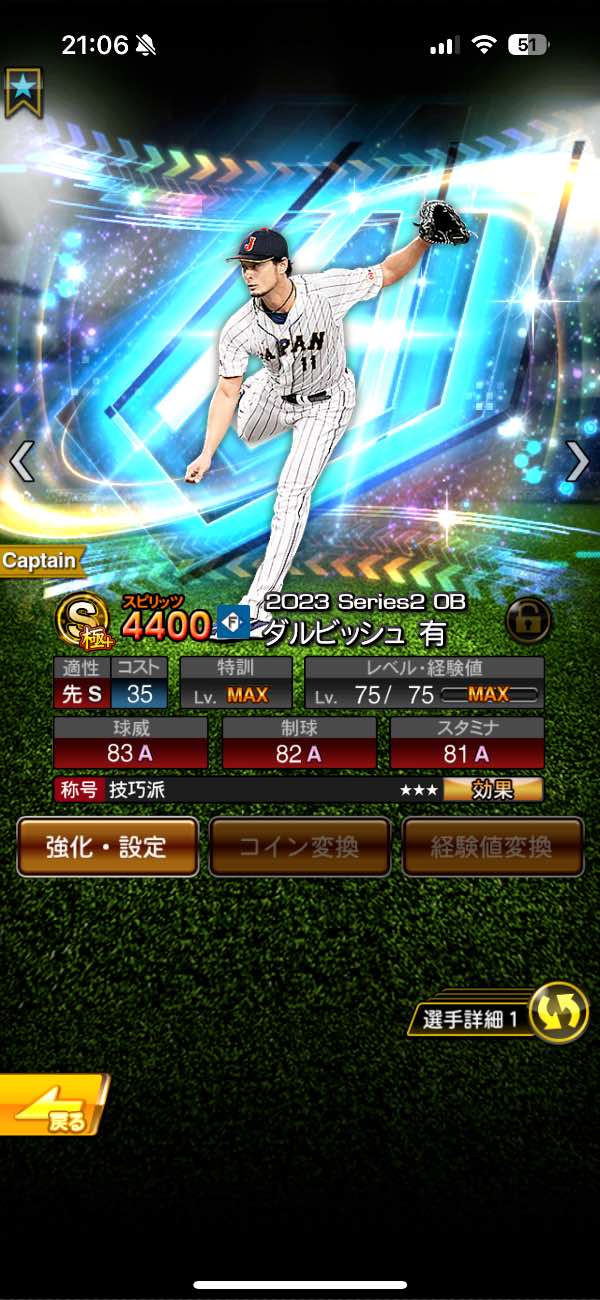Tap the 強化・設定 button

coord(107,847)
